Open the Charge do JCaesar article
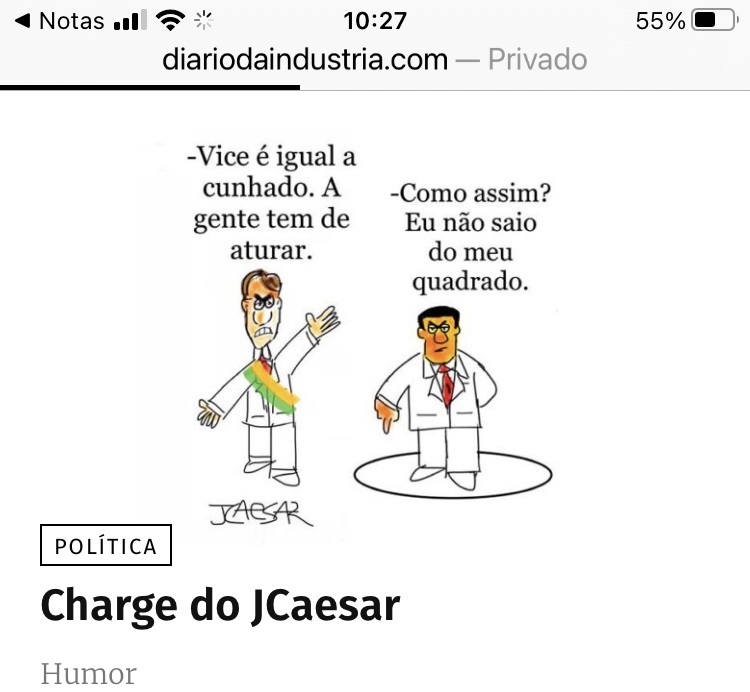The height and width of the screenshot is (692, 750). click(x=220, y=606)
